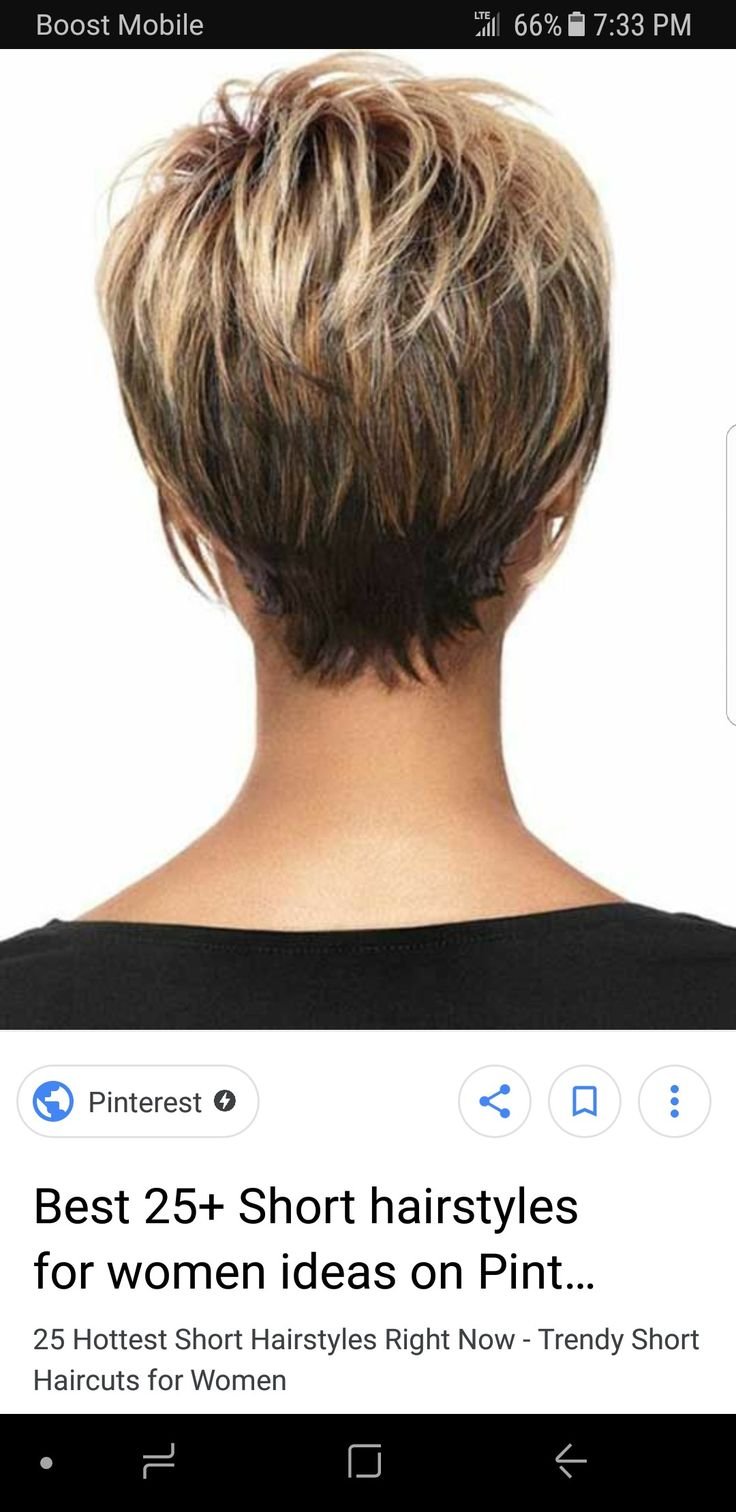Bookmark this image result

(x=584, y=1101)
